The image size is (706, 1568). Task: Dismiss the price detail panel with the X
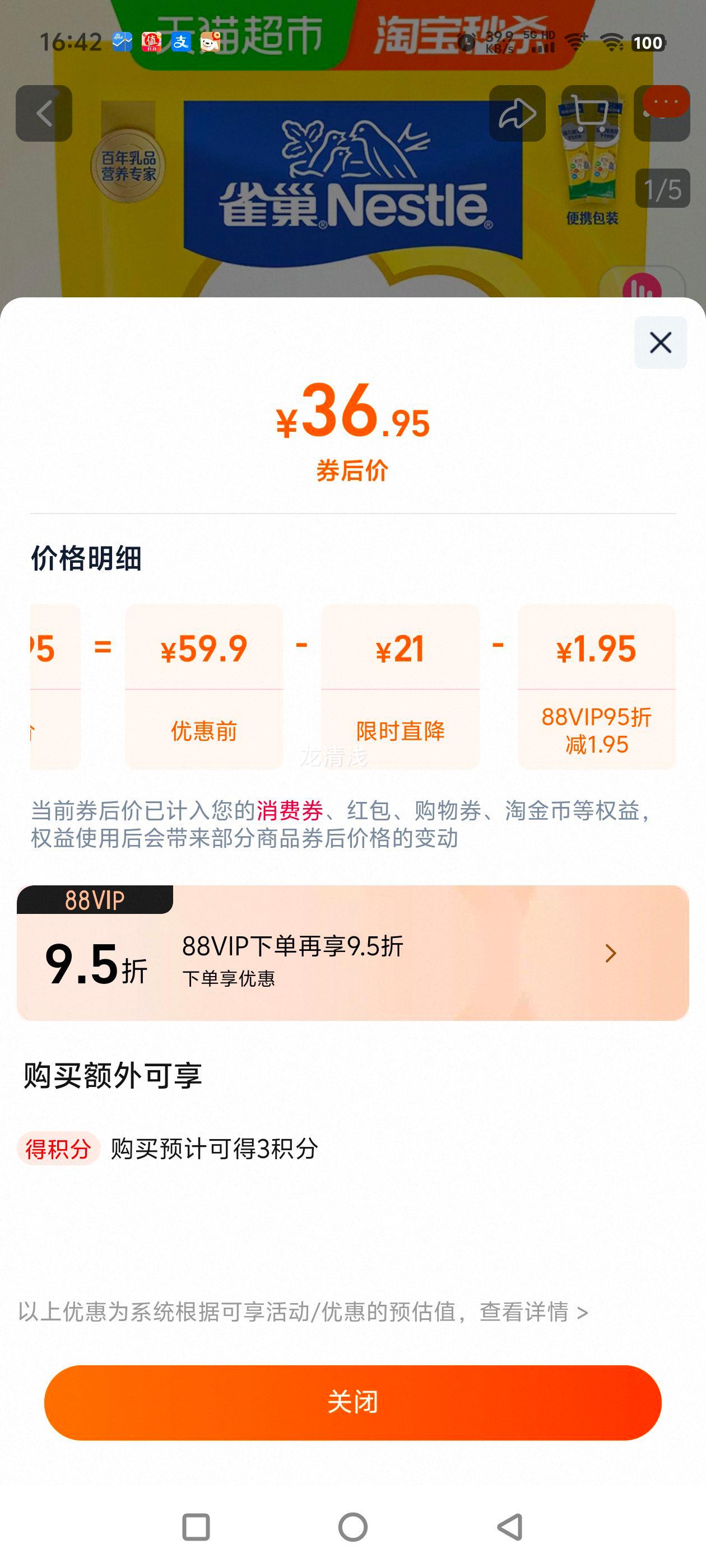click(660, 343)
